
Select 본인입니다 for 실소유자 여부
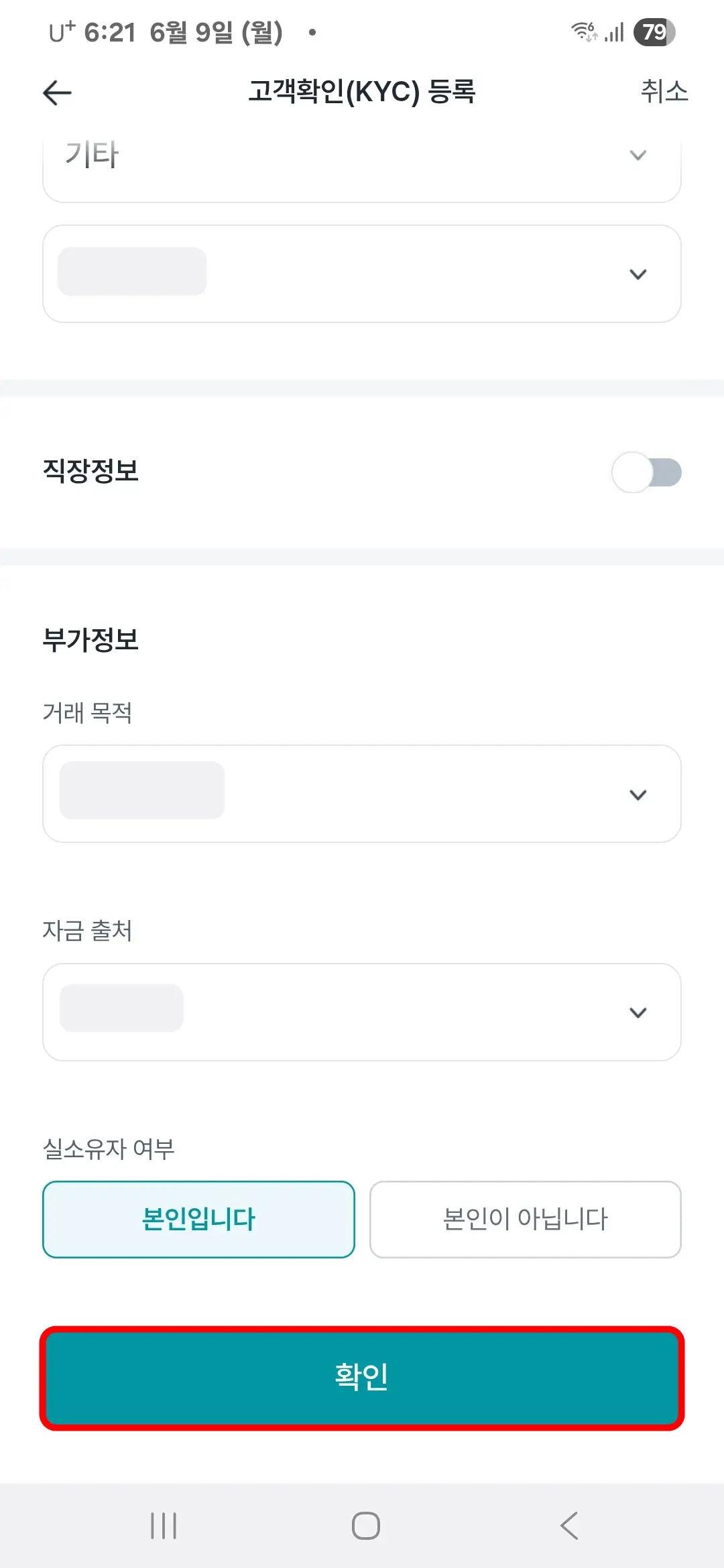(x=198, y=1219)
